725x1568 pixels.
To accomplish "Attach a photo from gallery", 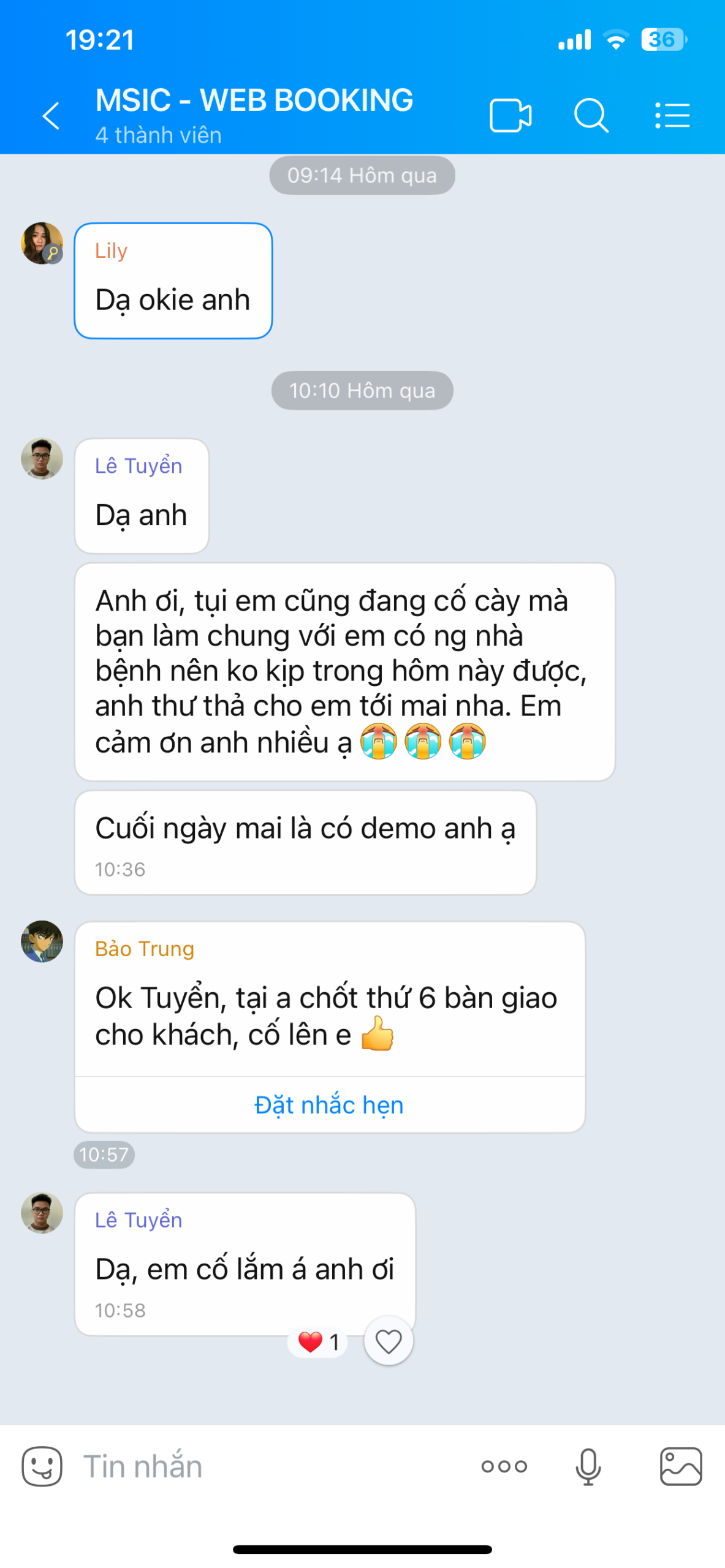I will pos(680,1466).
